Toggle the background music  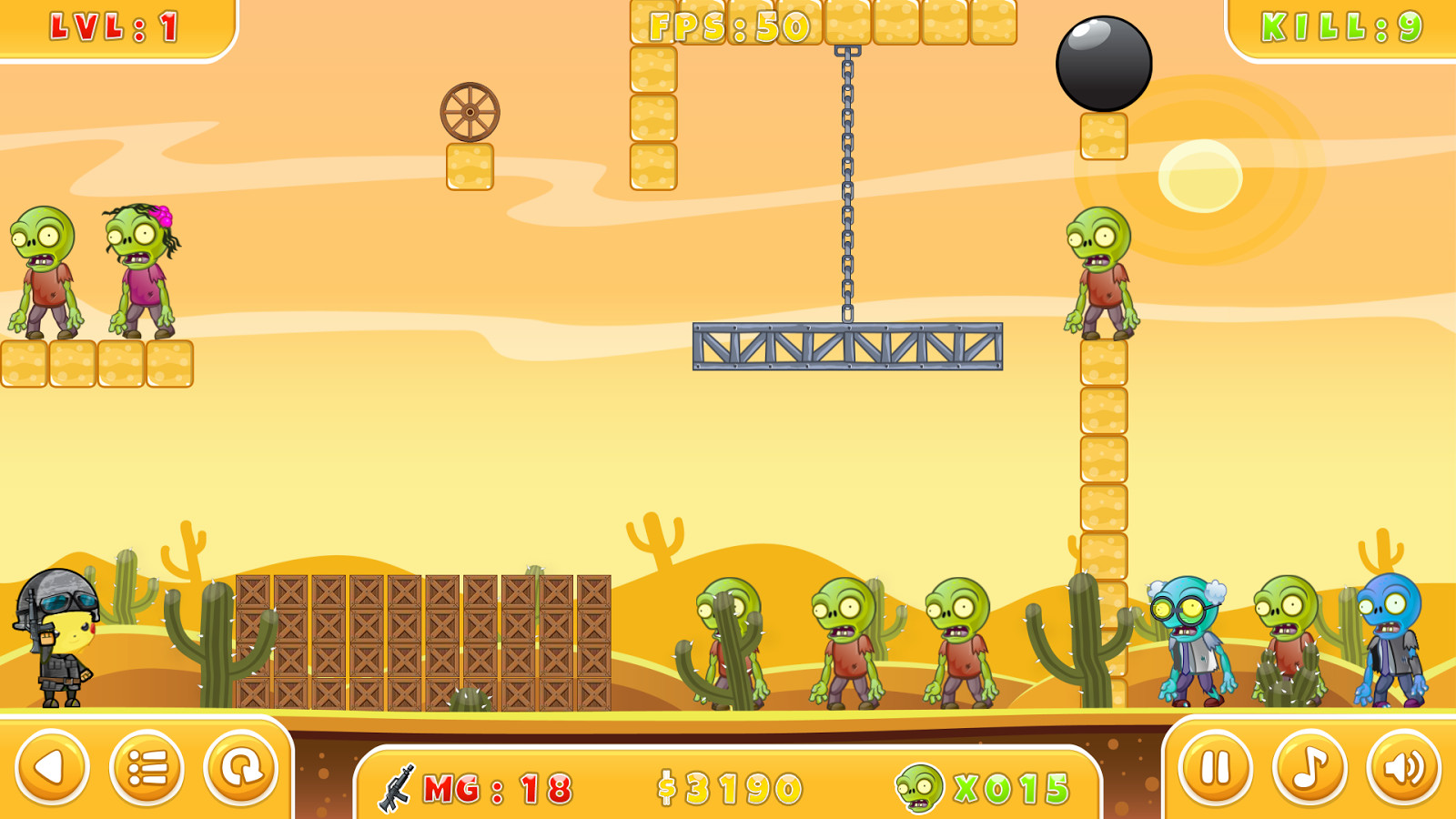[x=1309, y=767]
